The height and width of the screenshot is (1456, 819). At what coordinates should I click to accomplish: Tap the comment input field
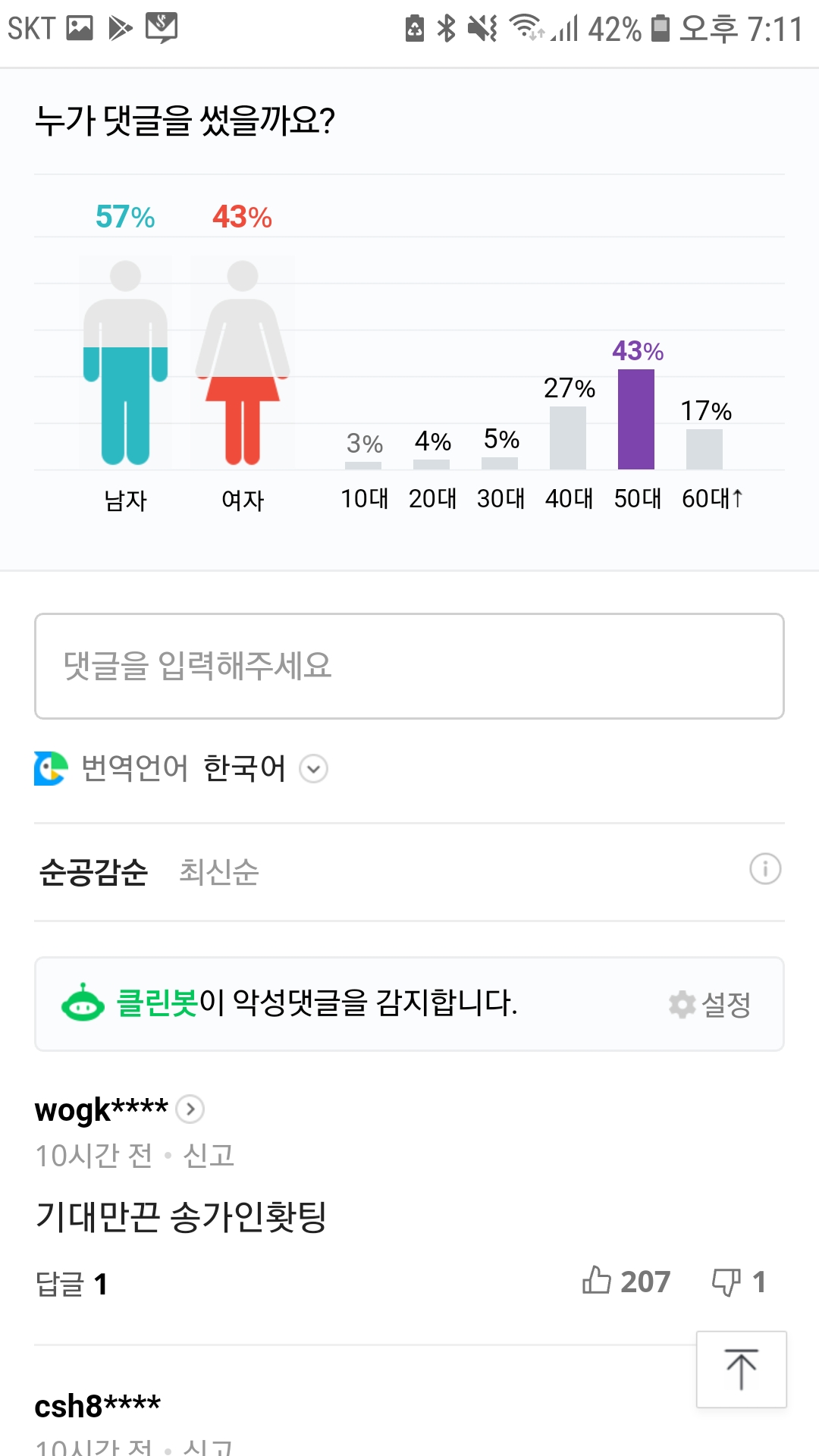(409, 666)
